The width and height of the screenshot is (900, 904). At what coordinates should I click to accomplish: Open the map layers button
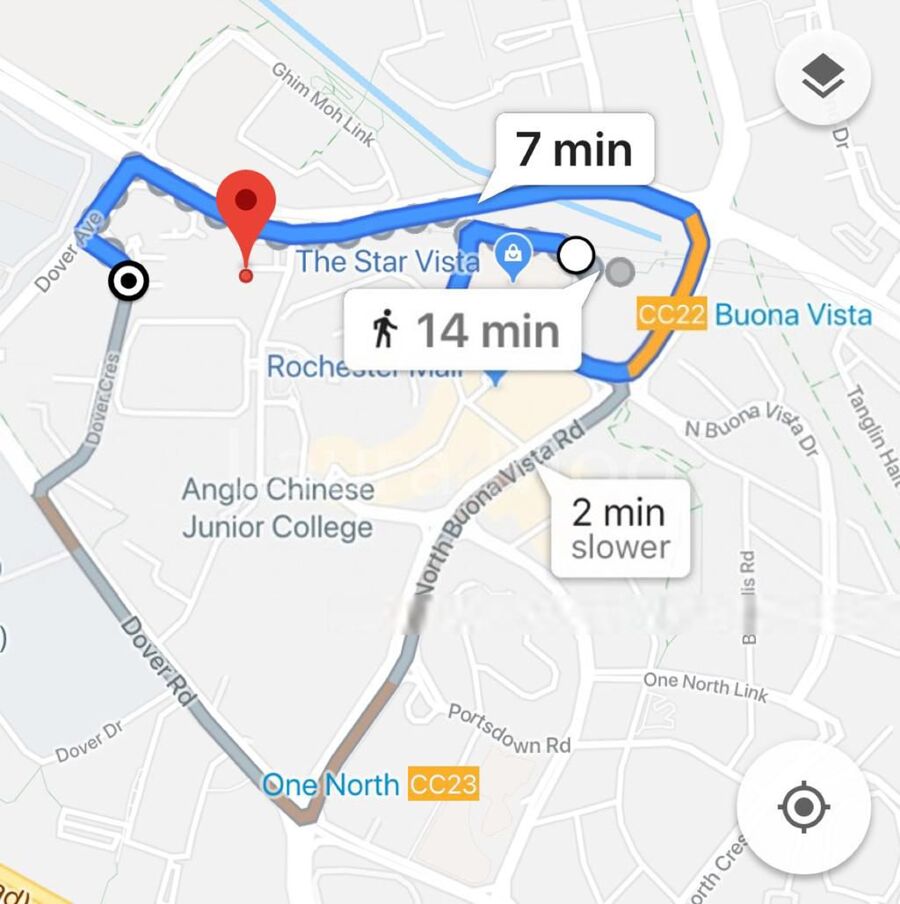click(x=823, y=78)
